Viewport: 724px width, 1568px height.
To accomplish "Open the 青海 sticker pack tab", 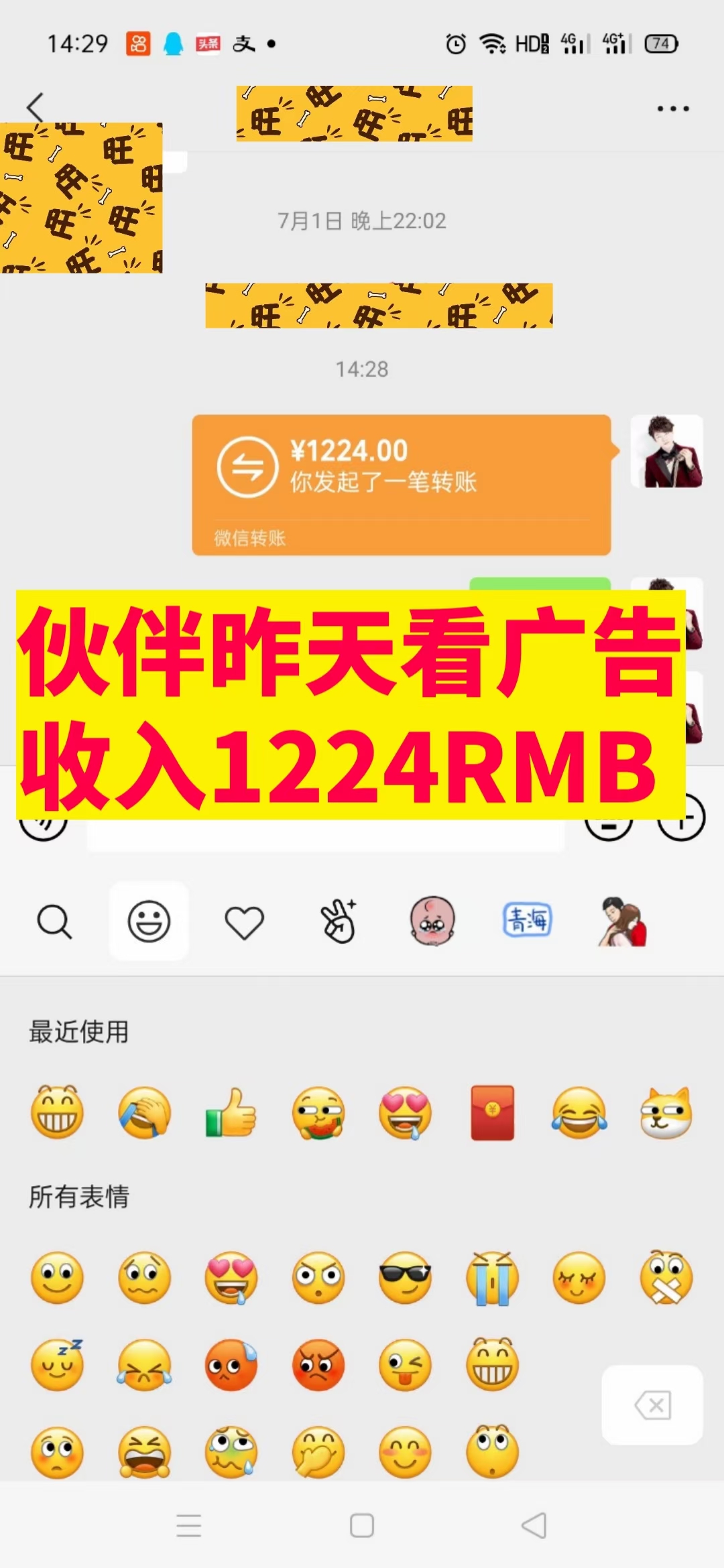I will point(528,921).
